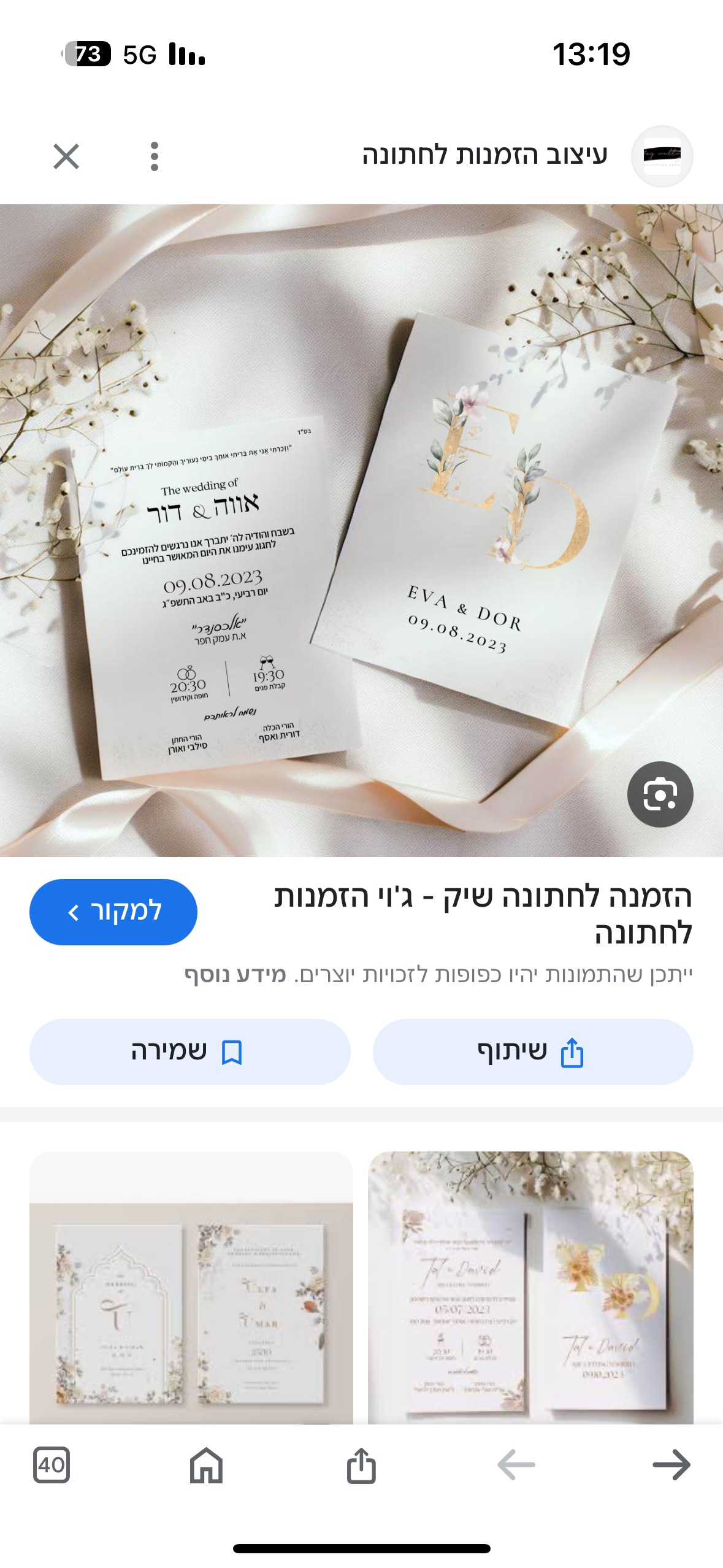This screenshot has width=723, height=1568.
Task: Open the beige arch-design related invitation
Action: pos(191,1287)
